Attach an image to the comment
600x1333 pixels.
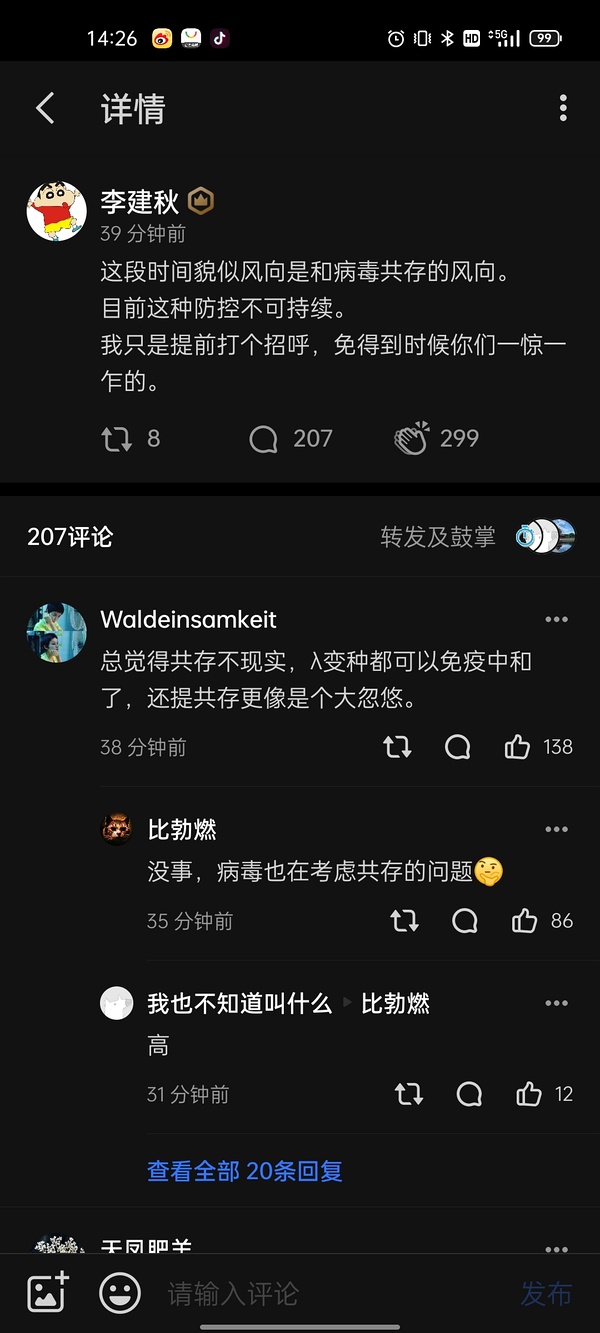[47, 1293]
